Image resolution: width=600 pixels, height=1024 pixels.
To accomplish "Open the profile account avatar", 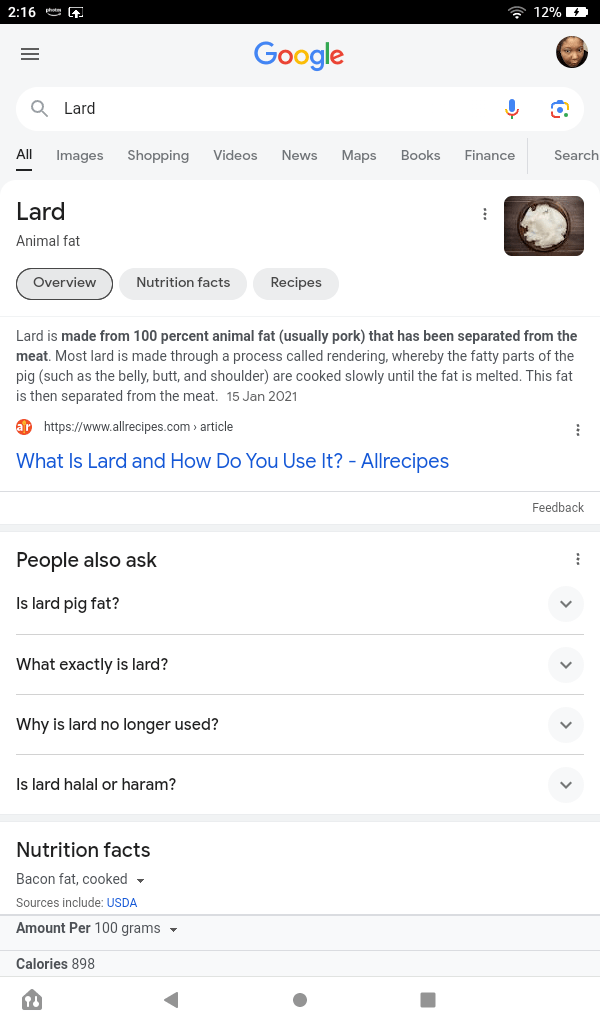I will [571, 53].
